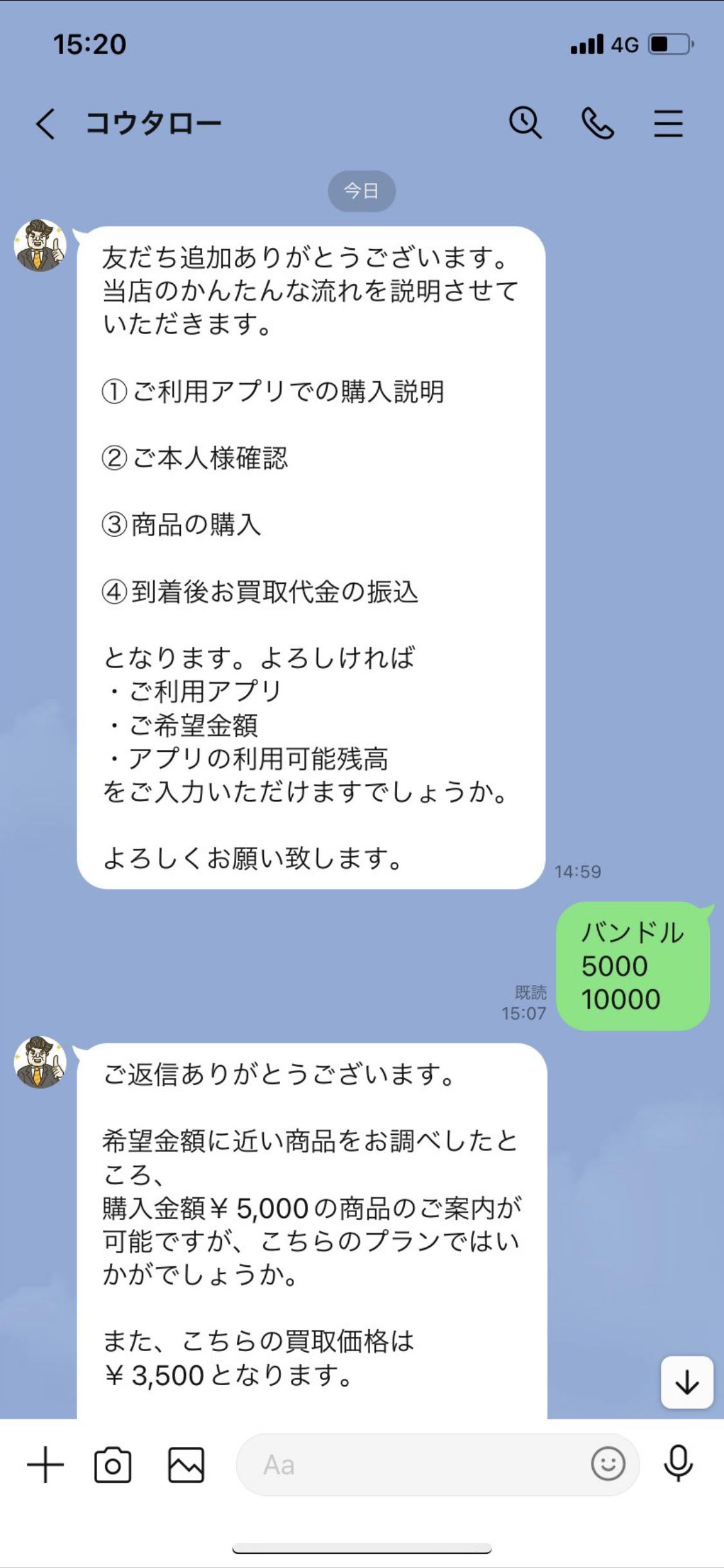
Task: Record a voice message with the microphone
Action: pyautogui.click(x=678, y=1464)
